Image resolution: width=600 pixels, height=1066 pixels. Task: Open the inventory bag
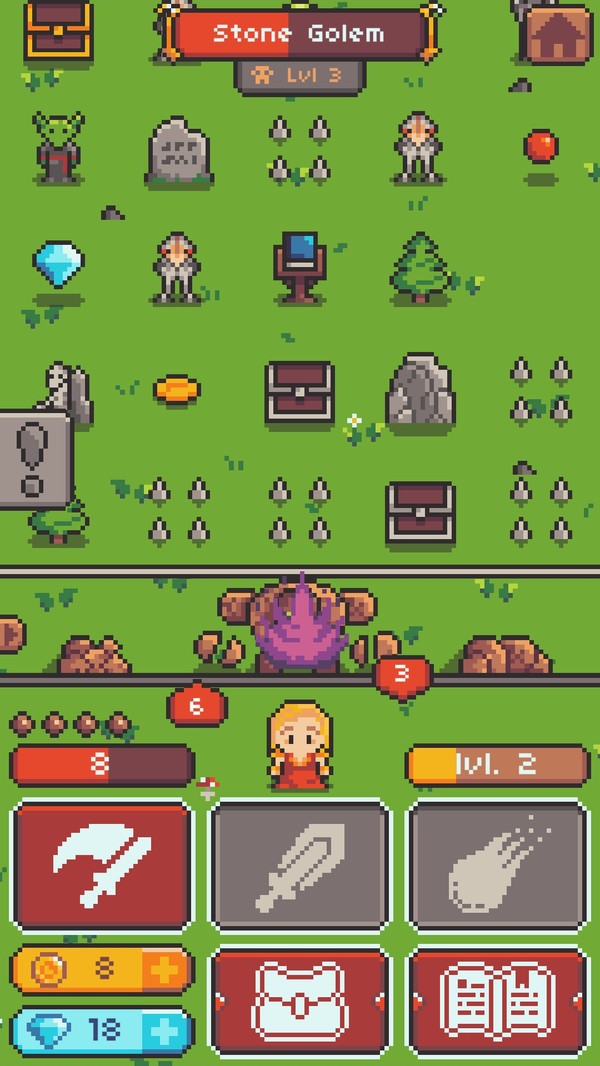[300, 1003]
